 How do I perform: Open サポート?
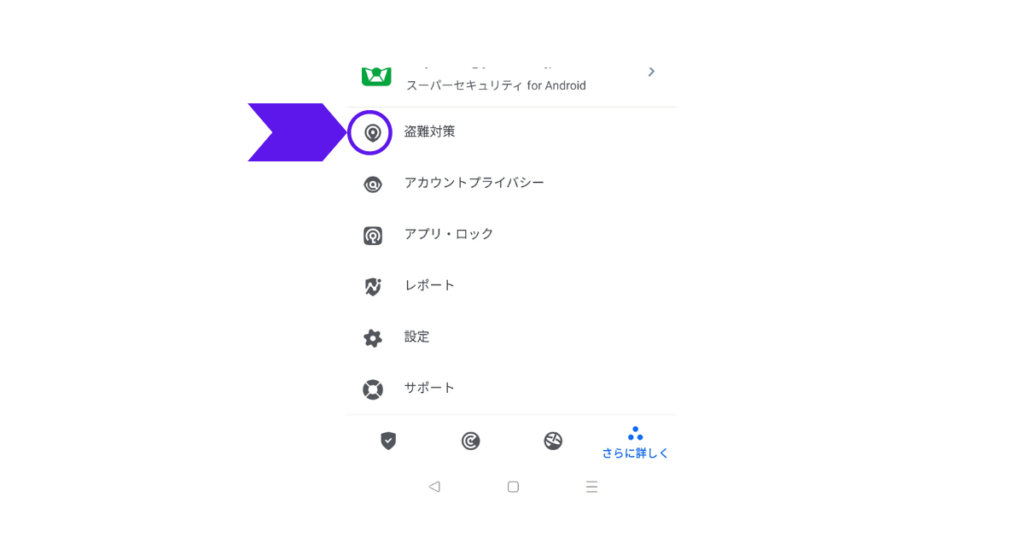[429, 388]
